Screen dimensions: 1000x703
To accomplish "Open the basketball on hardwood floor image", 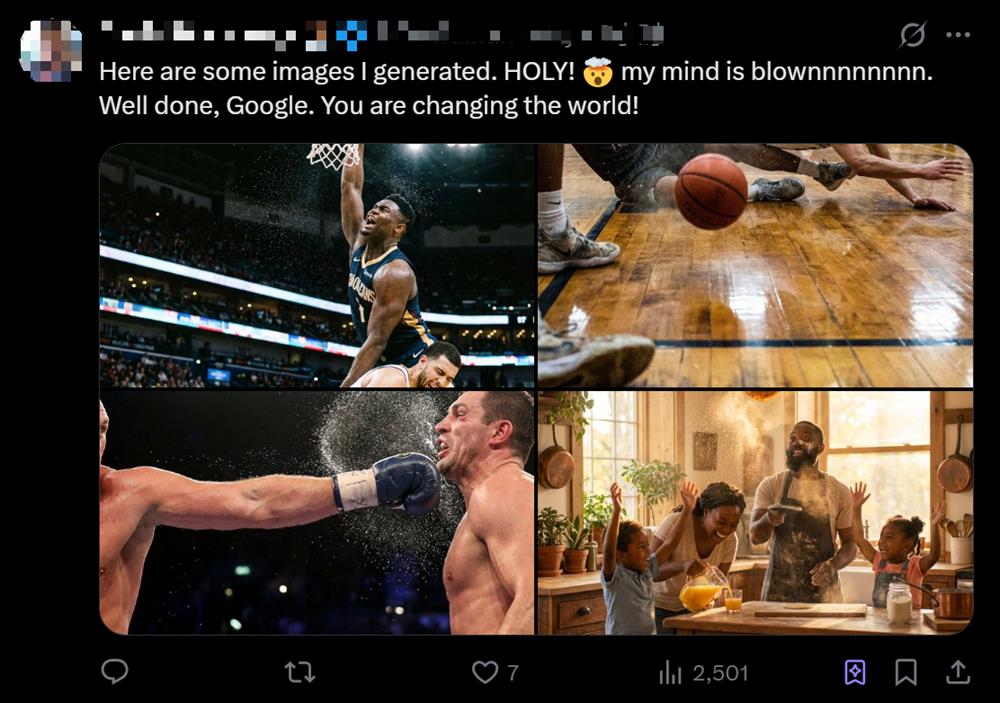I will pyautogui.click(x=755, y=265).
